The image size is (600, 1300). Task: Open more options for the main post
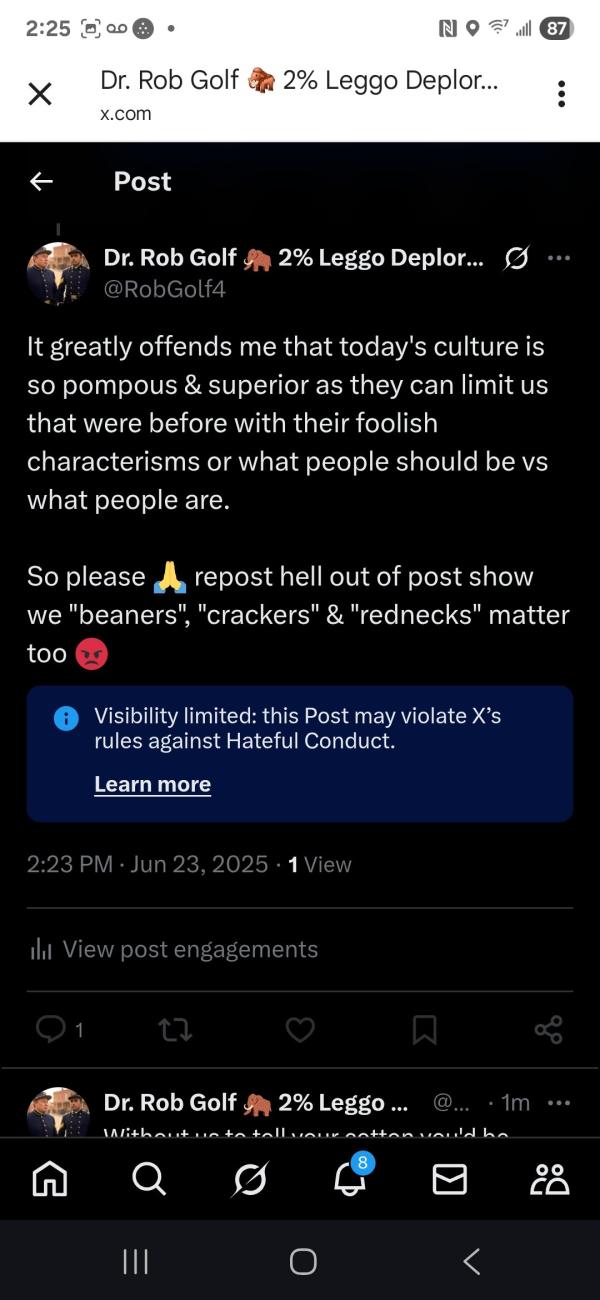[559, 259]
